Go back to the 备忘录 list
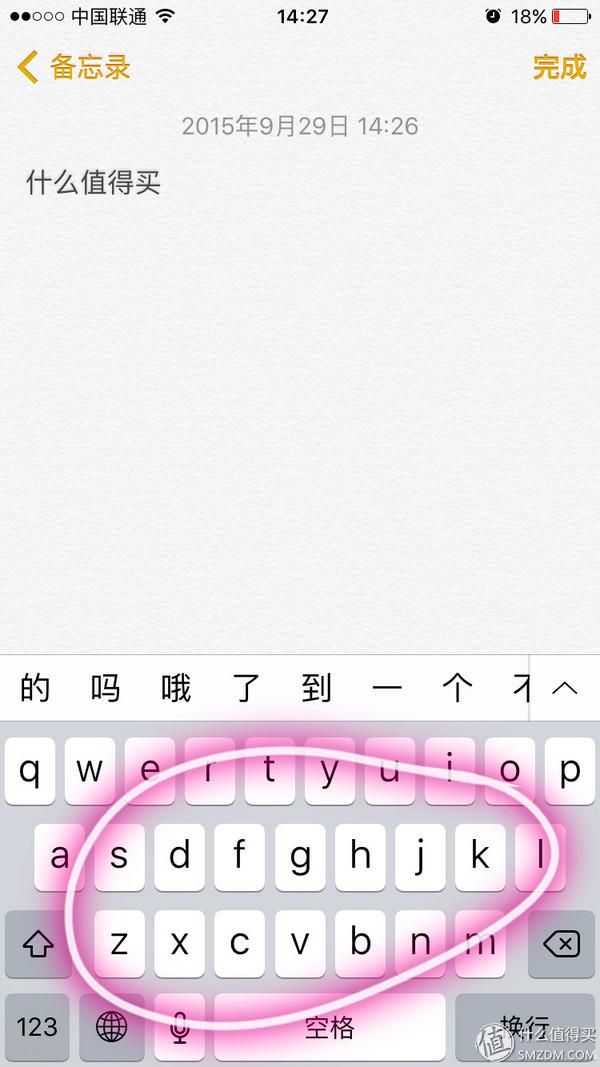600x1067 pixels. tap(73, 67)
